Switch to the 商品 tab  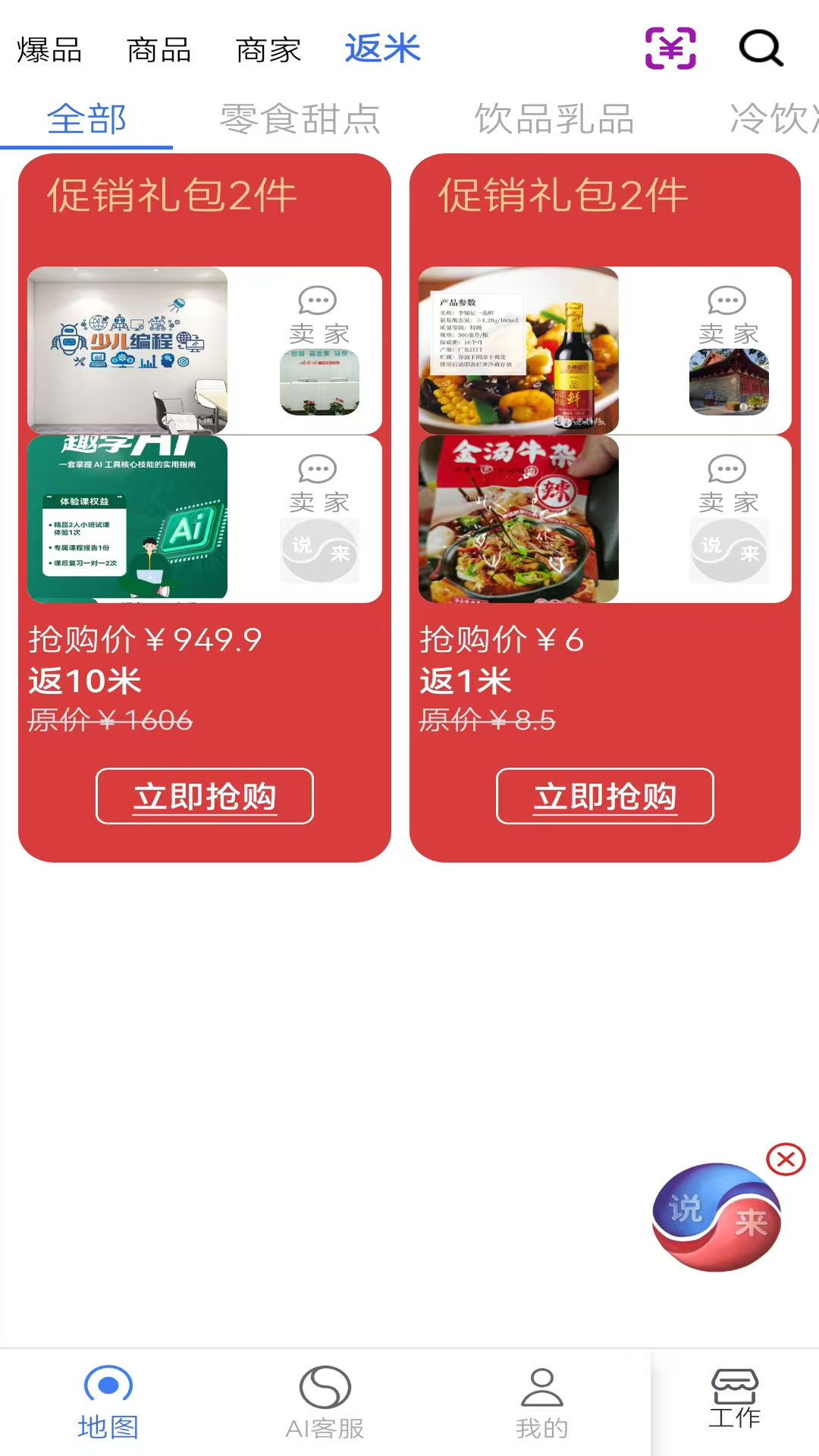159,50
